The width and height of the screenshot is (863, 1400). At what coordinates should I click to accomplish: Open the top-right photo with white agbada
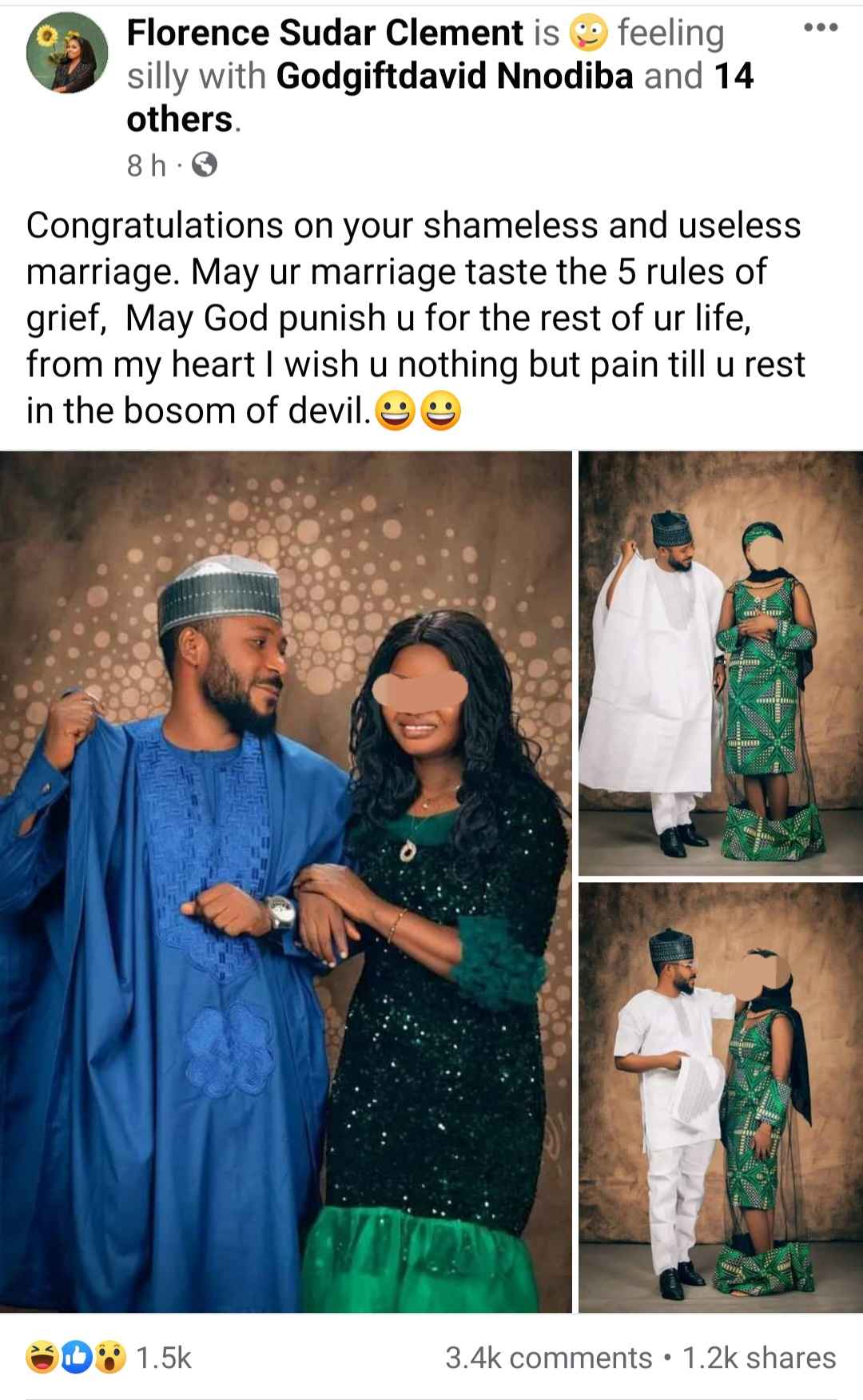[721, 663]
